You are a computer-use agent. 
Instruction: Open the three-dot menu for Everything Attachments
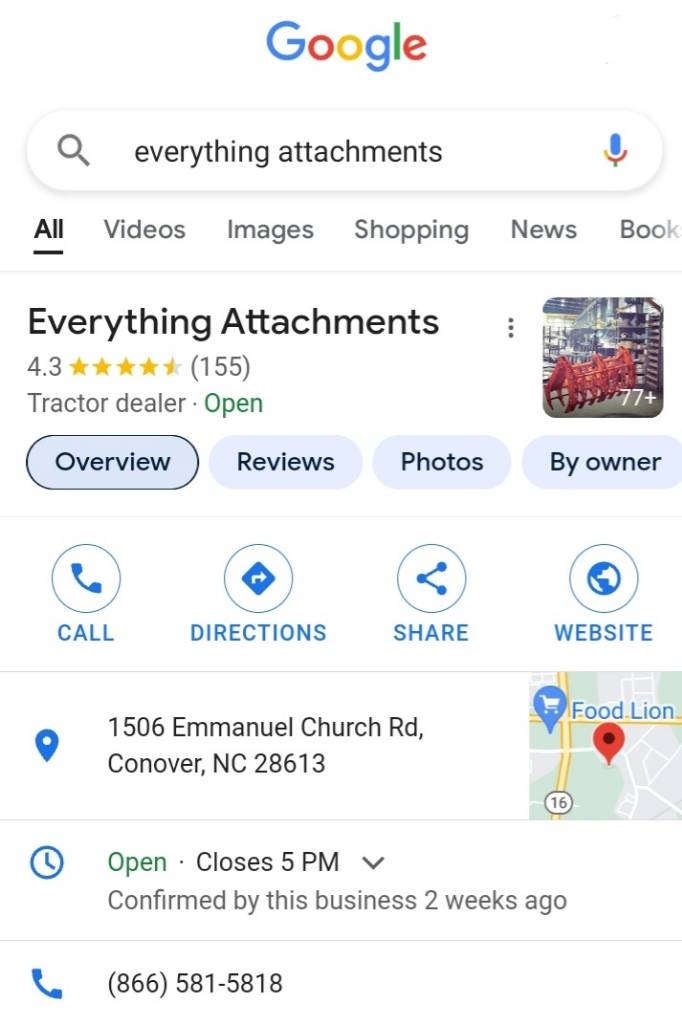511,327
